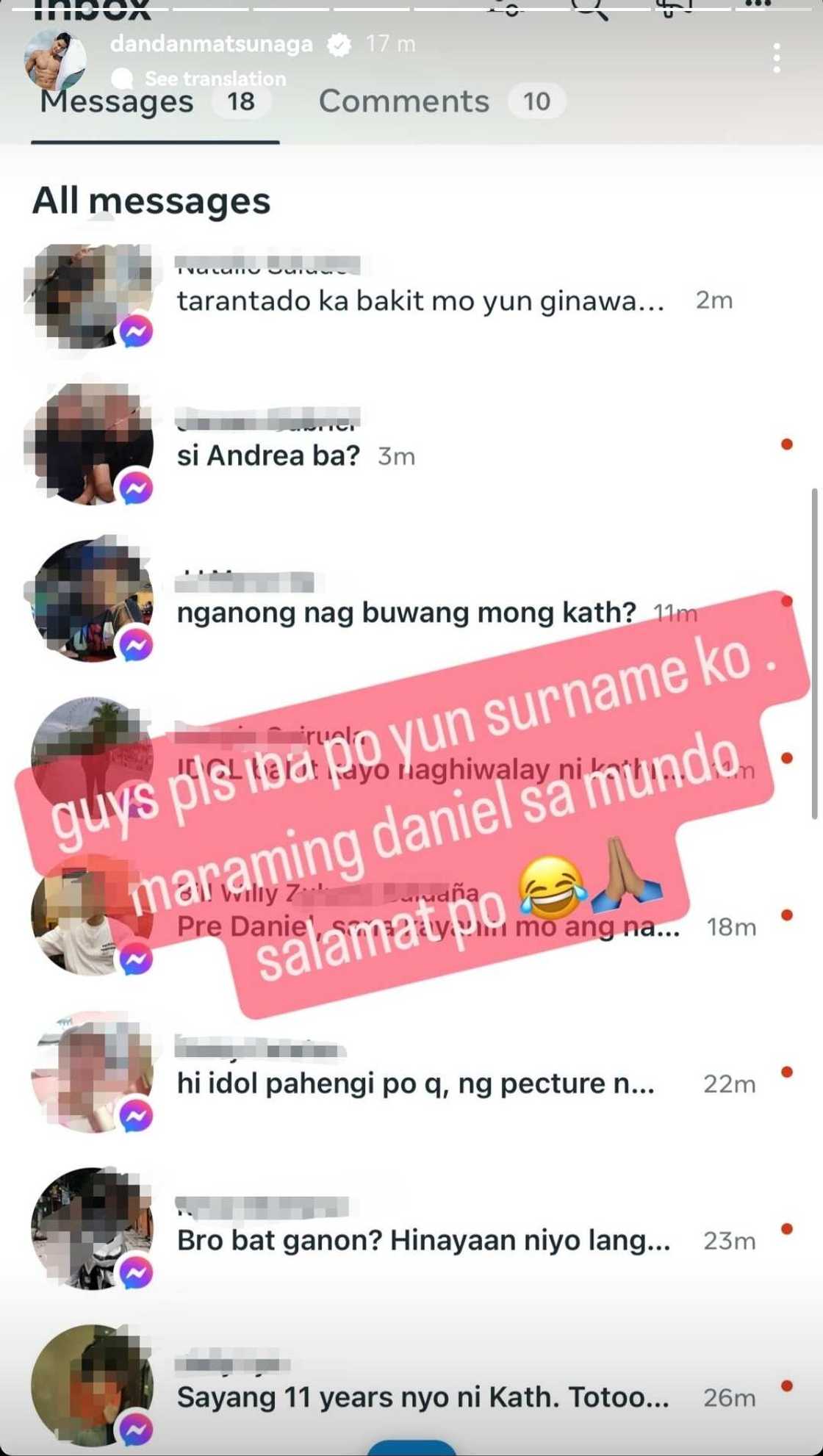Open dandanmatsunaga's profile from the story header
Image resolution: width=823 pixels, height=1456 pixels.
click(212, 44)
